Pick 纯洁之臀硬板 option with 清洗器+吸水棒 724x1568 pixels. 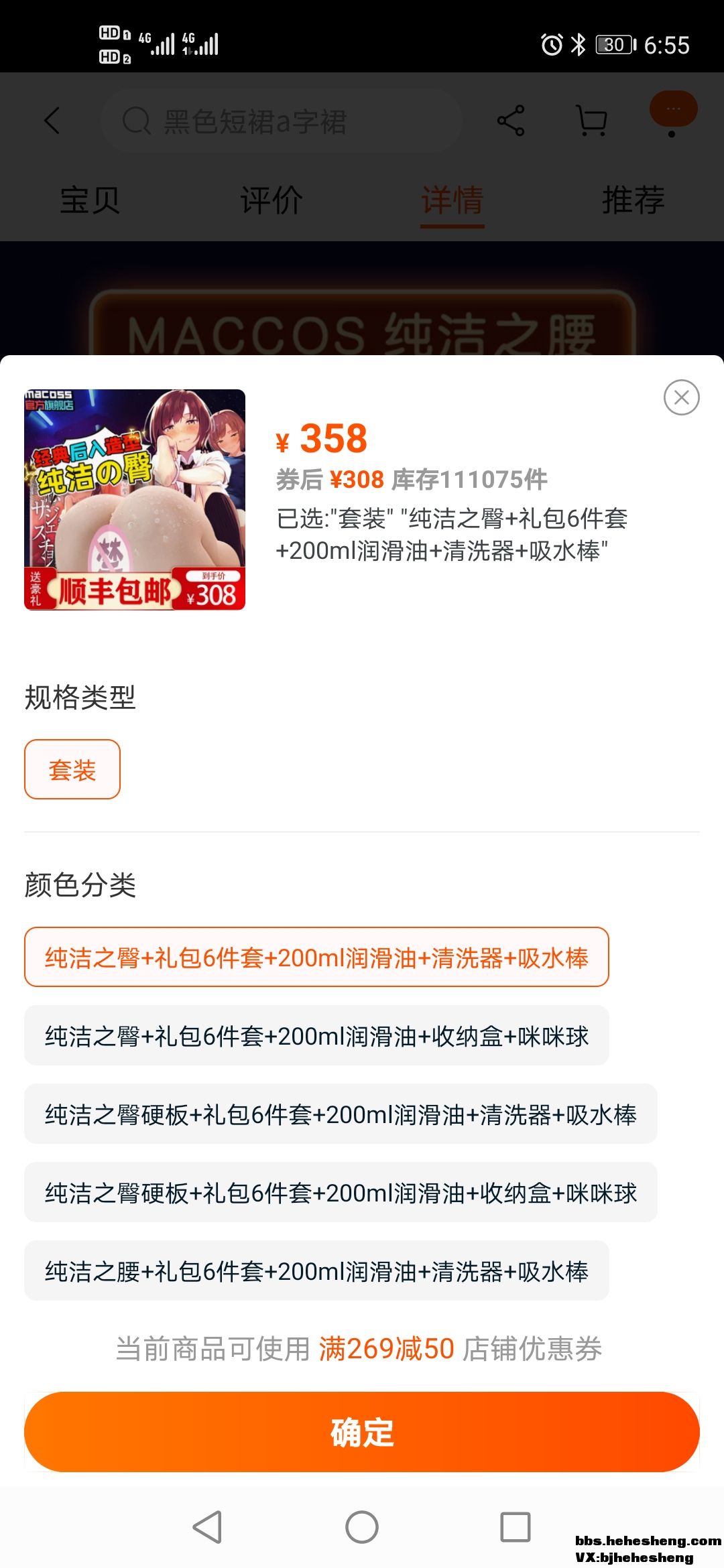pyautogui.click(x=341, y=1114)
